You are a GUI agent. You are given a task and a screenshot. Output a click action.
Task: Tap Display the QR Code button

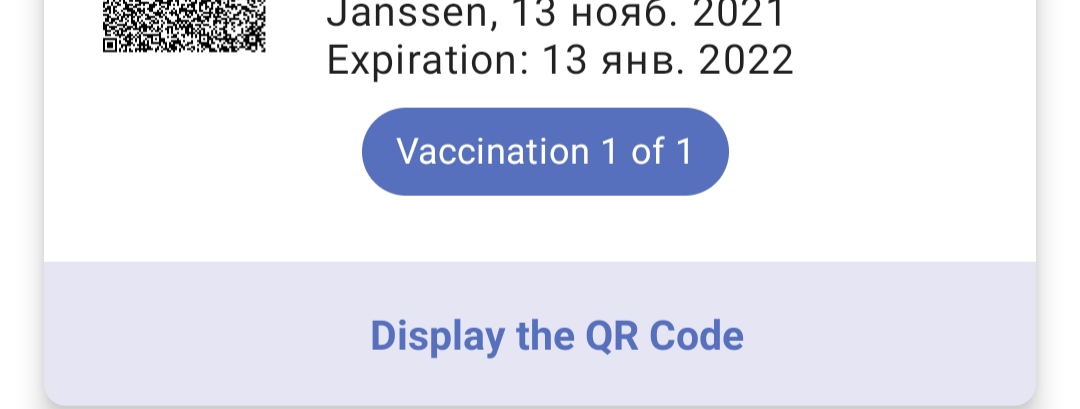556,336
